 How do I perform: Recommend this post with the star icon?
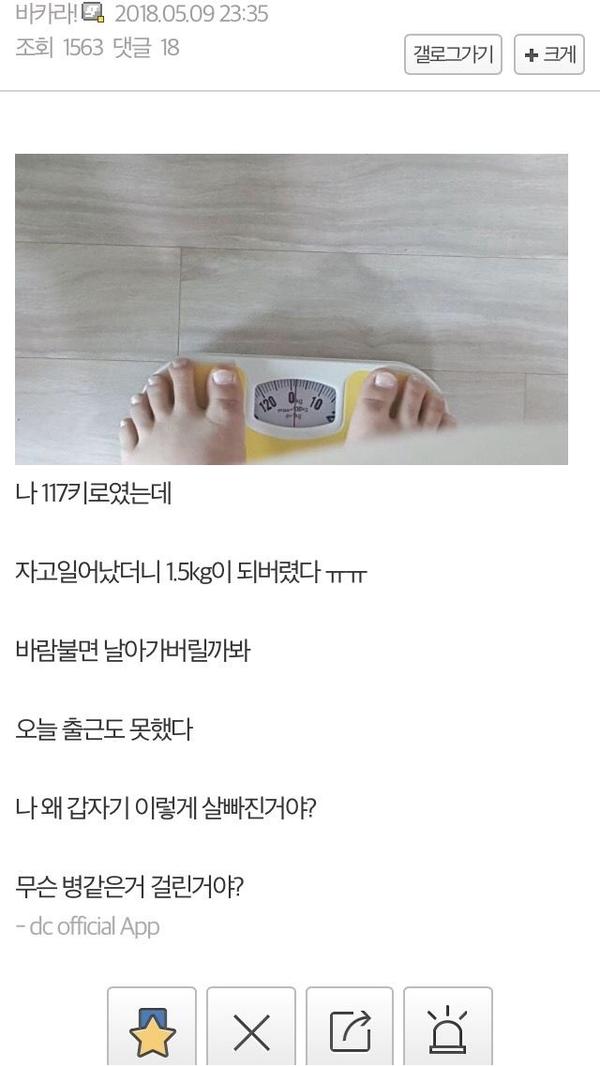tap(152, 1028)
